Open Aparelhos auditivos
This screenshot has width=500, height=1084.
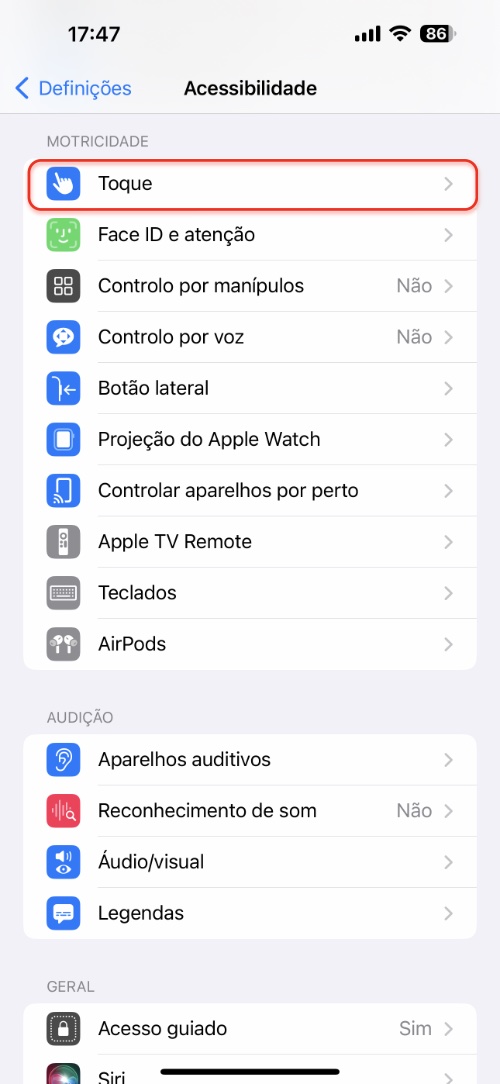pos(250,760)
